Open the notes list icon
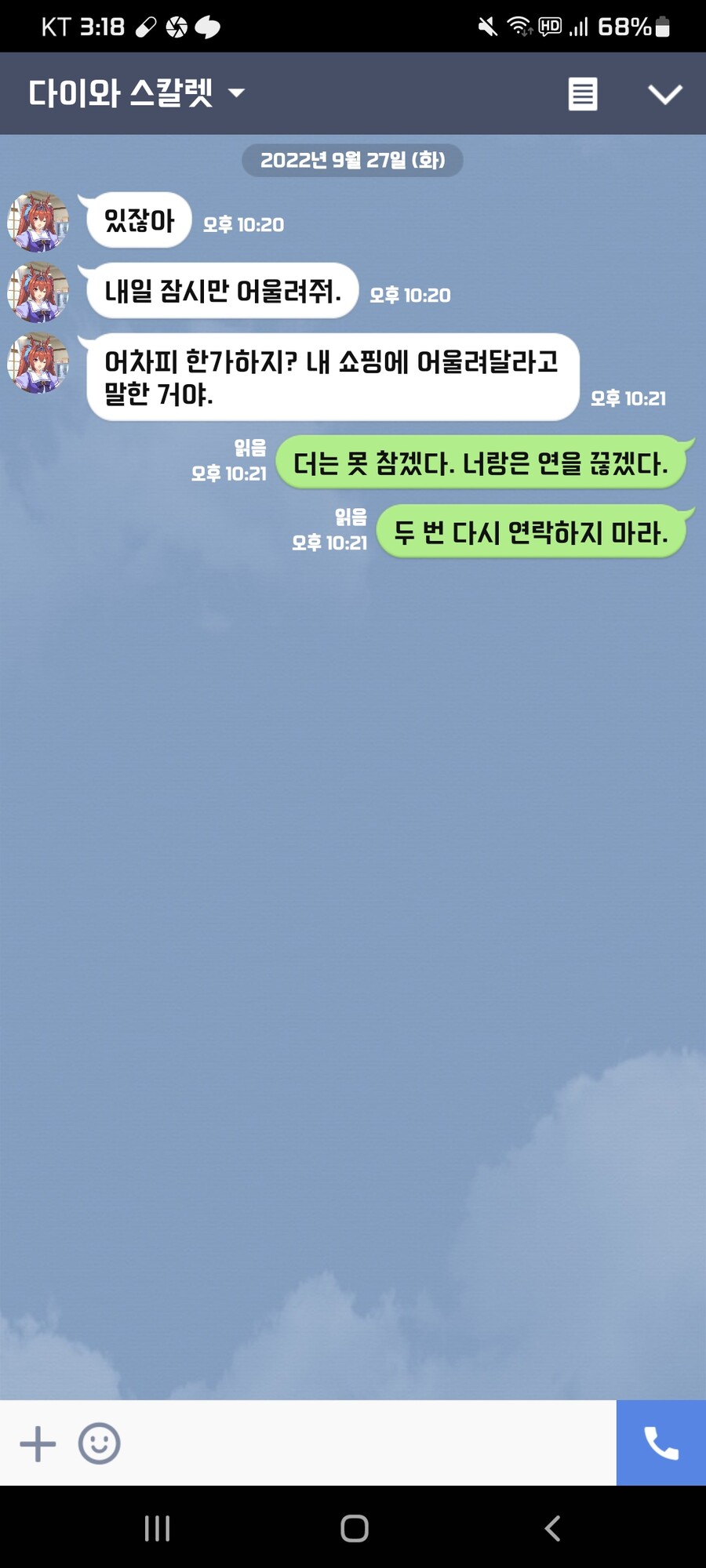Screen dimensions: 706x1568 click(583, 94)
